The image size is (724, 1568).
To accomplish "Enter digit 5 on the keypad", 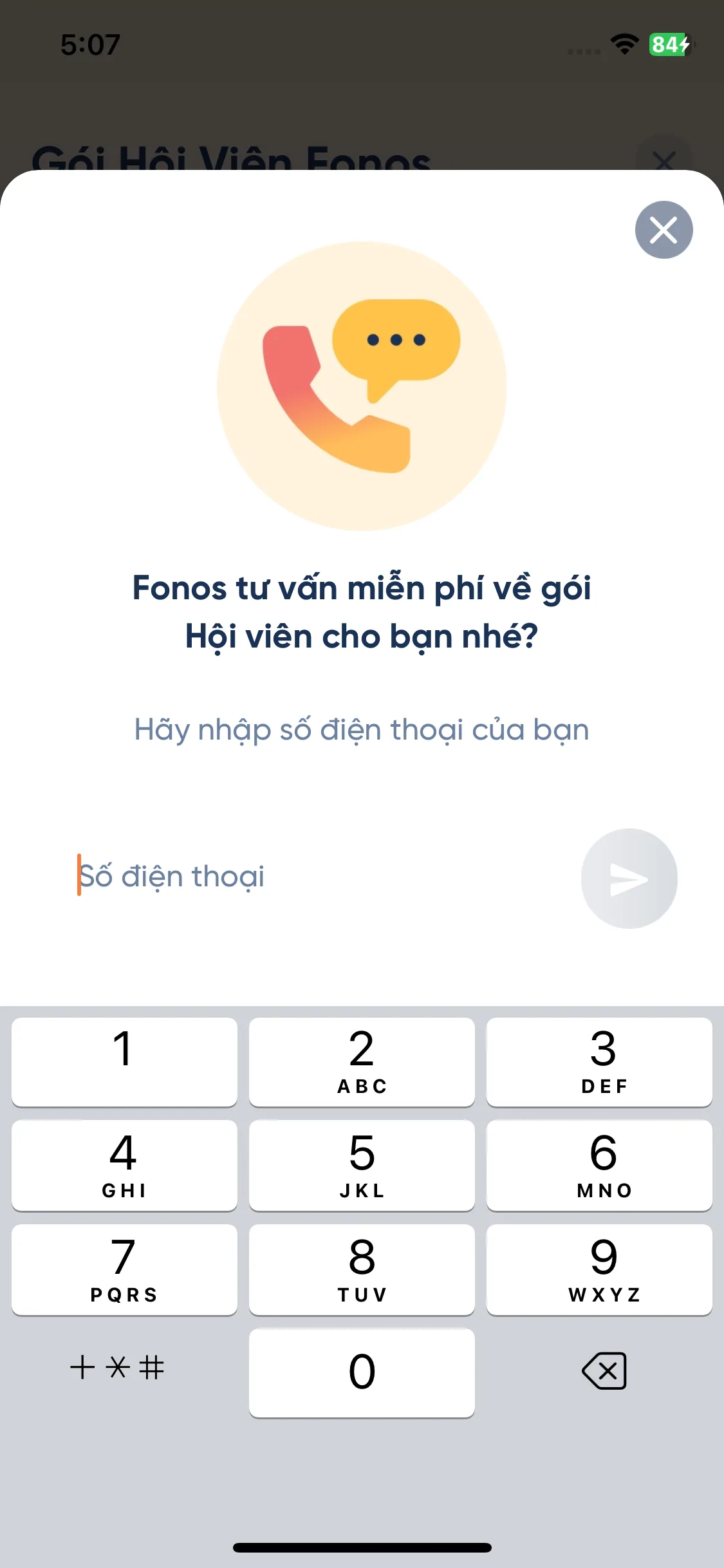I will point(362,1165).
